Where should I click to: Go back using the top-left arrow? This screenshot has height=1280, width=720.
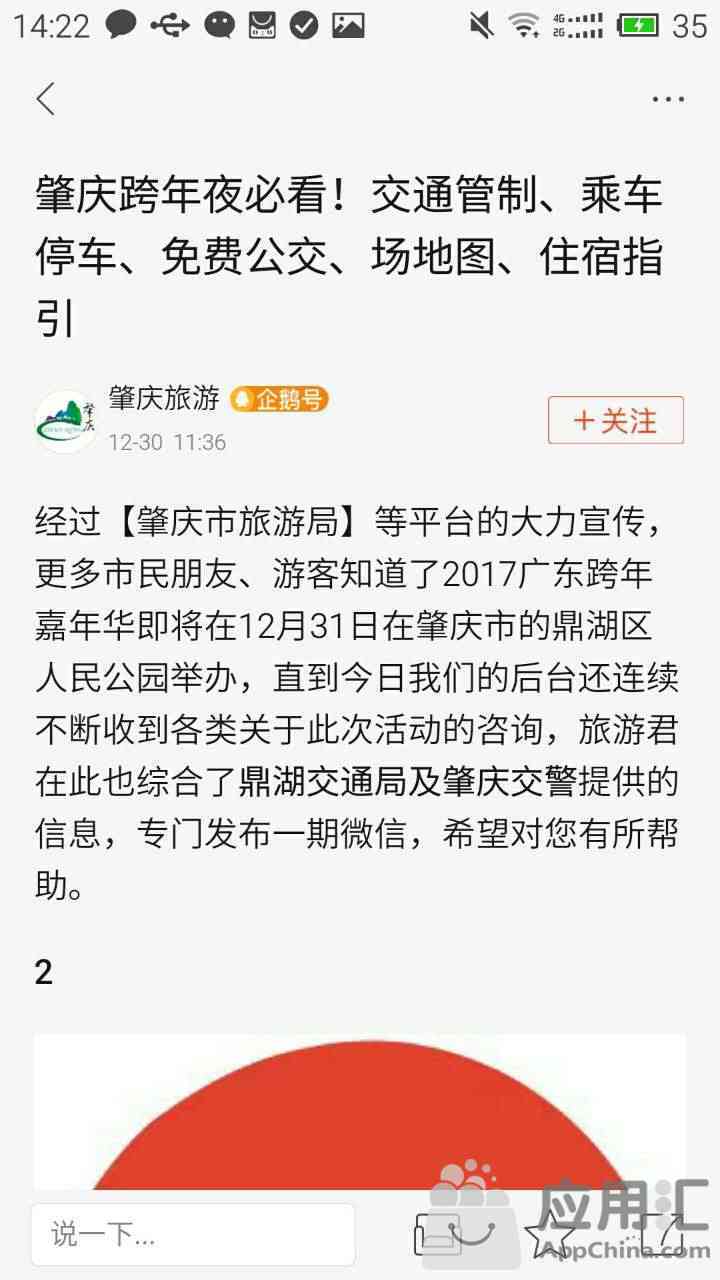45,99
